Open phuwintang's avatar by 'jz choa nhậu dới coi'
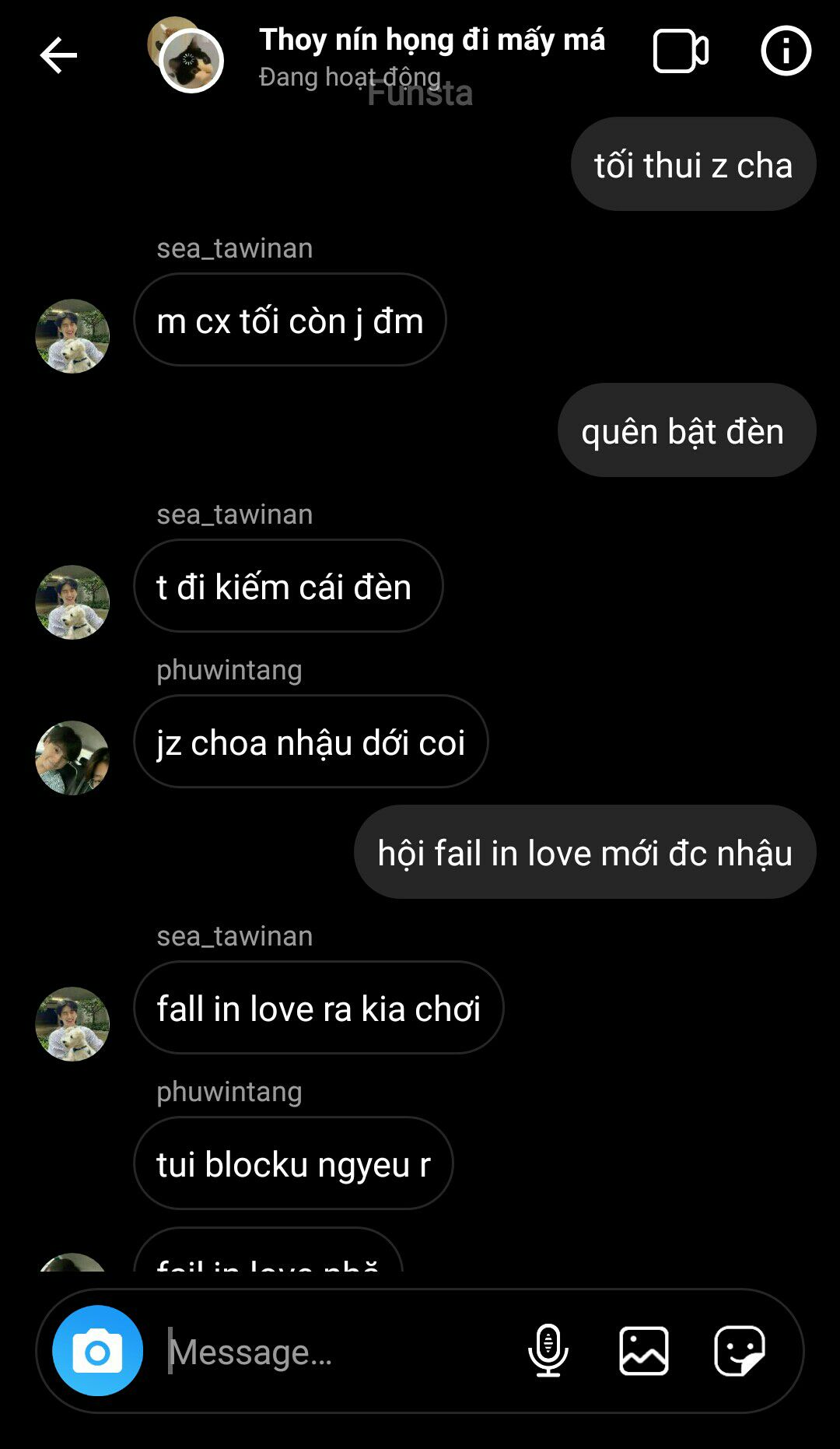Screen dimensions: 840x1449 (x=72, y=758)
